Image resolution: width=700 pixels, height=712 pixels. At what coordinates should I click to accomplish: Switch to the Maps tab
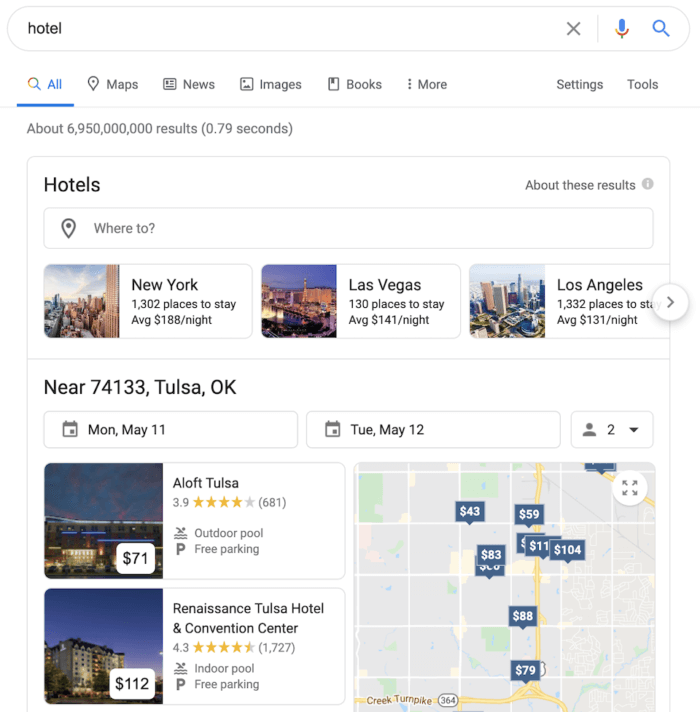click(x=112, y=84)
